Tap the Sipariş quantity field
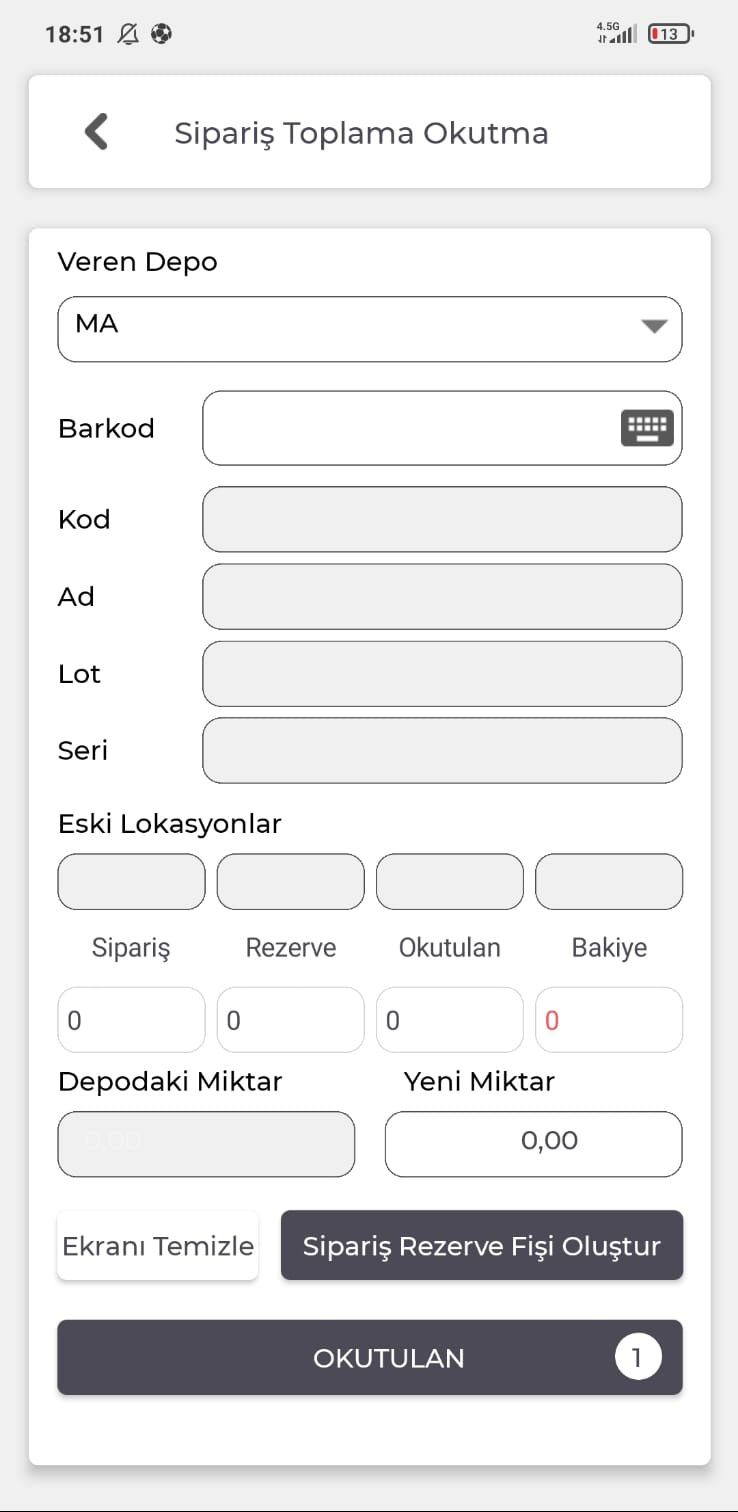 pyautogui.click(x=131, y=1020)
